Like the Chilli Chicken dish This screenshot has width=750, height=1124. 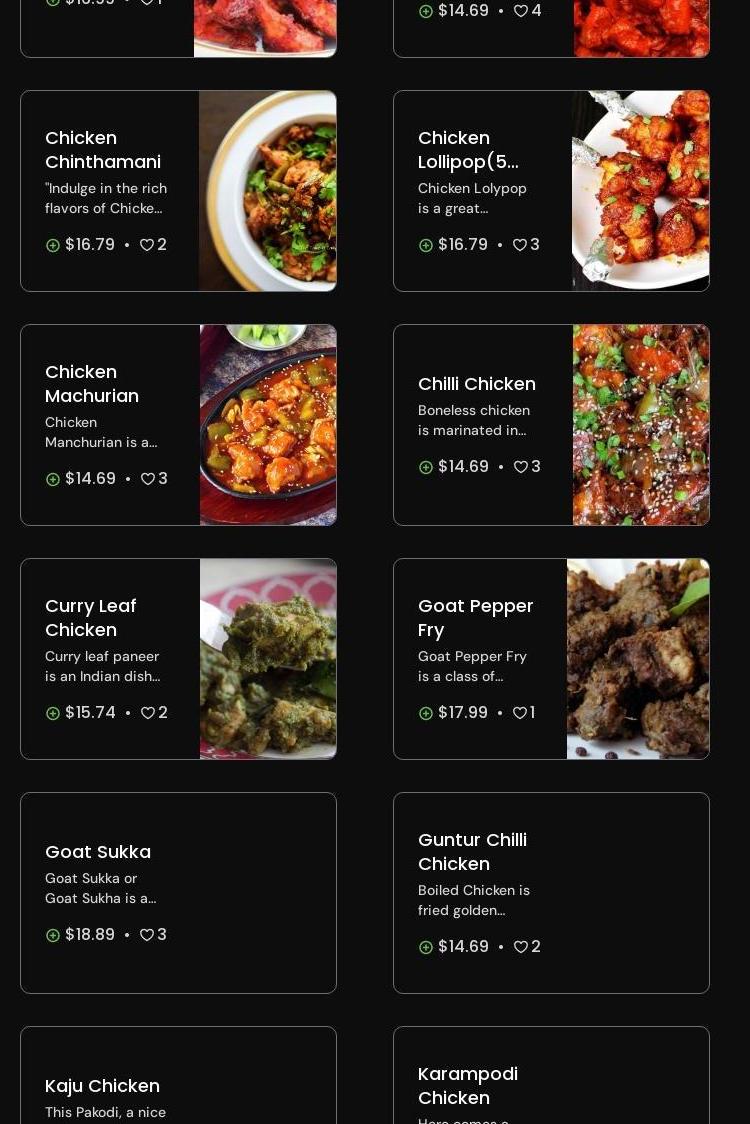coord(521,467)
